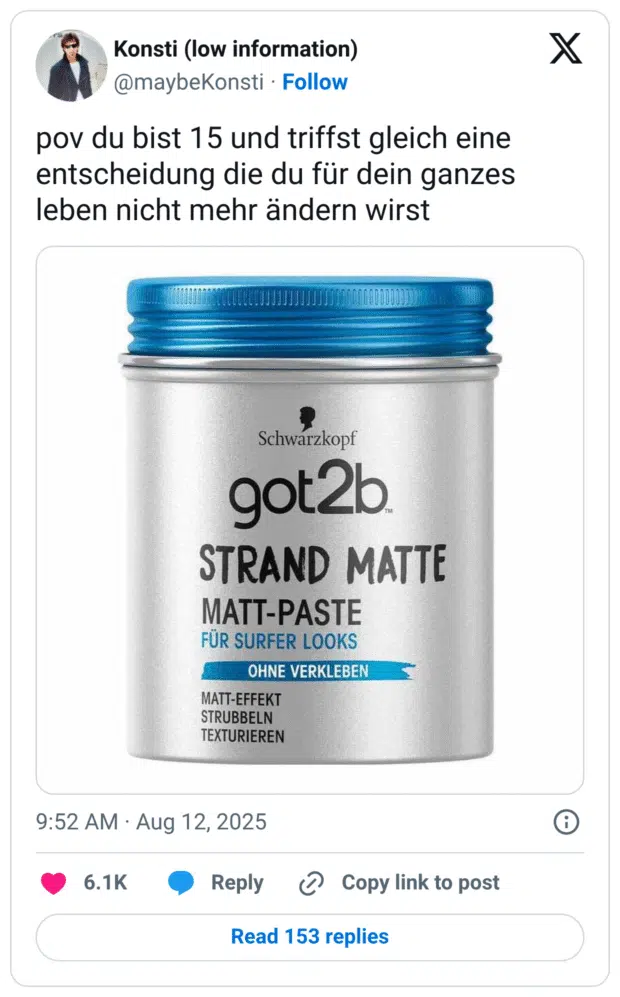Image resolution: width=620 pixels, height=997 pixels.
Task: Reply to Konsti's post
Action: [x=217, y=883]
